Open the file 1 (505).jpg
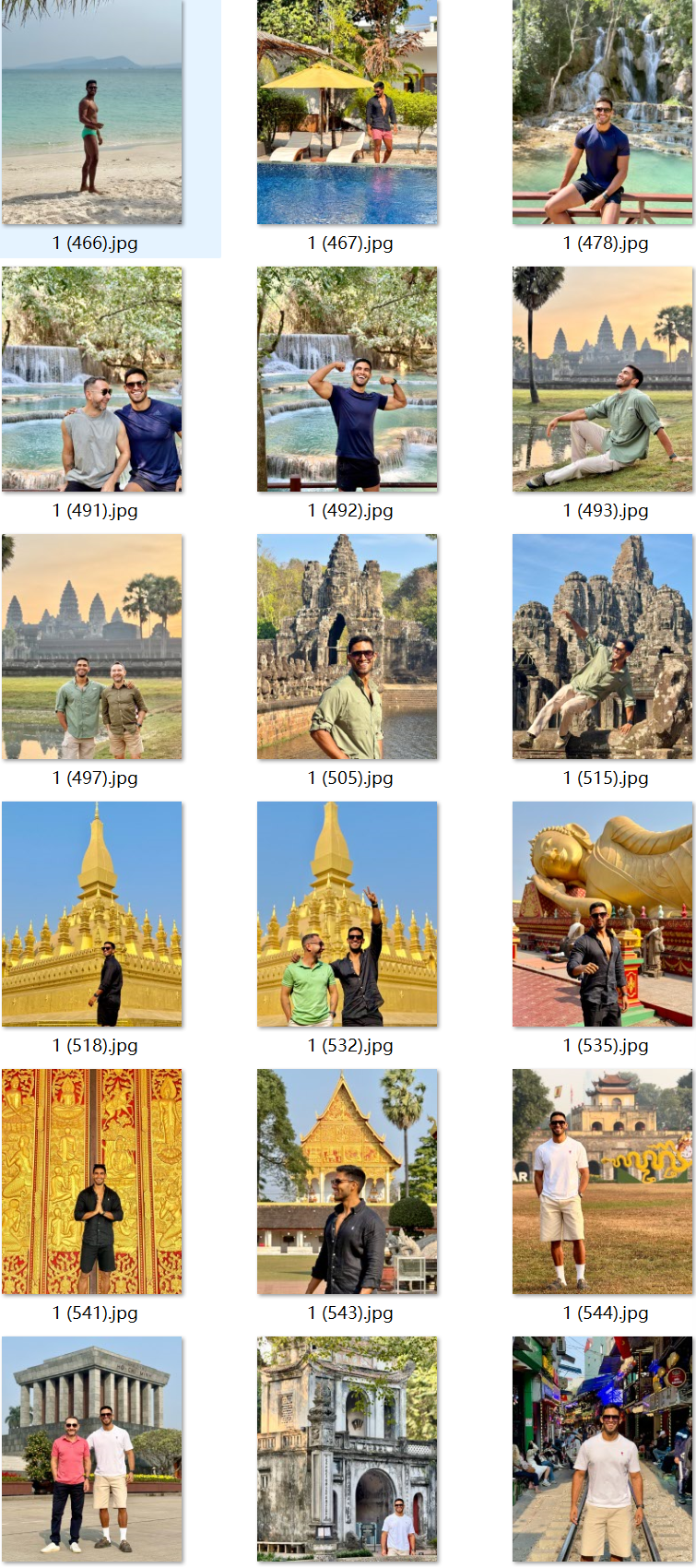 [x=348, y=647]
